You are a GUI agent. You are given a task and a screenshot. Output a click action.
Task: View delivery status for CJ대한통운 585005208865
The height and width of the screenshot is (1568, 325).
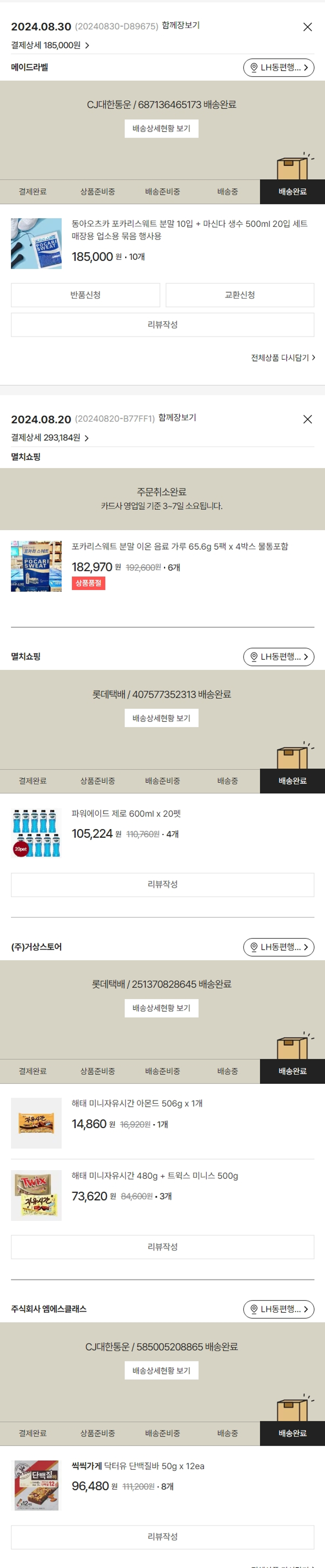161,1370
